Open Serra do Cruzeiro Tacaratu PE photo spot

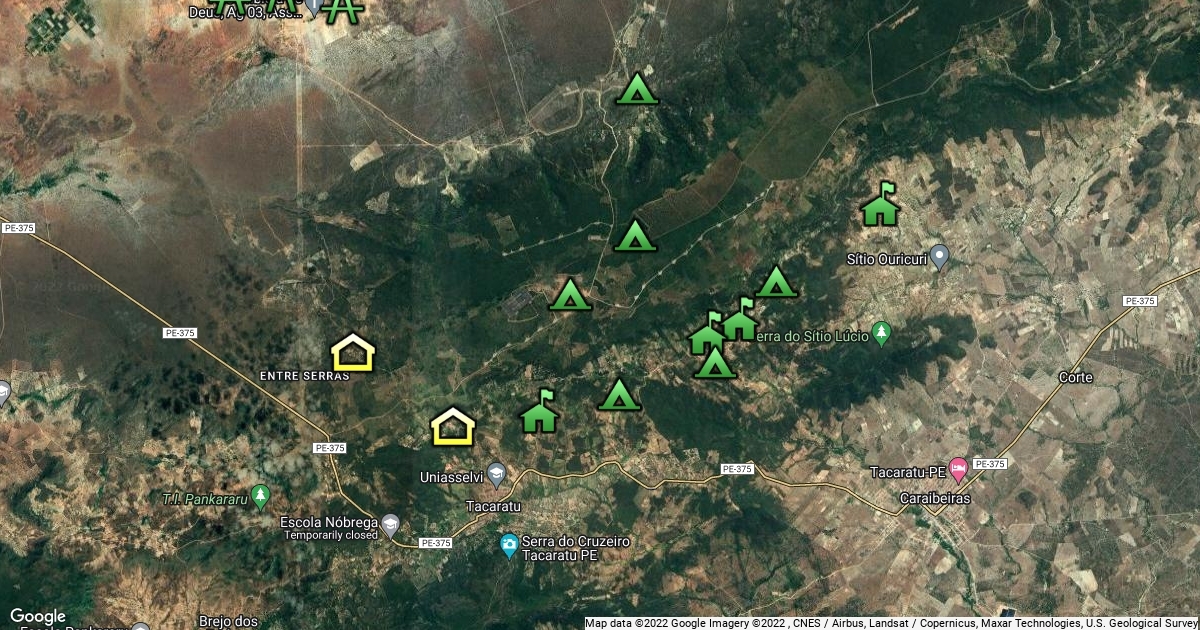tap(509, 545)
